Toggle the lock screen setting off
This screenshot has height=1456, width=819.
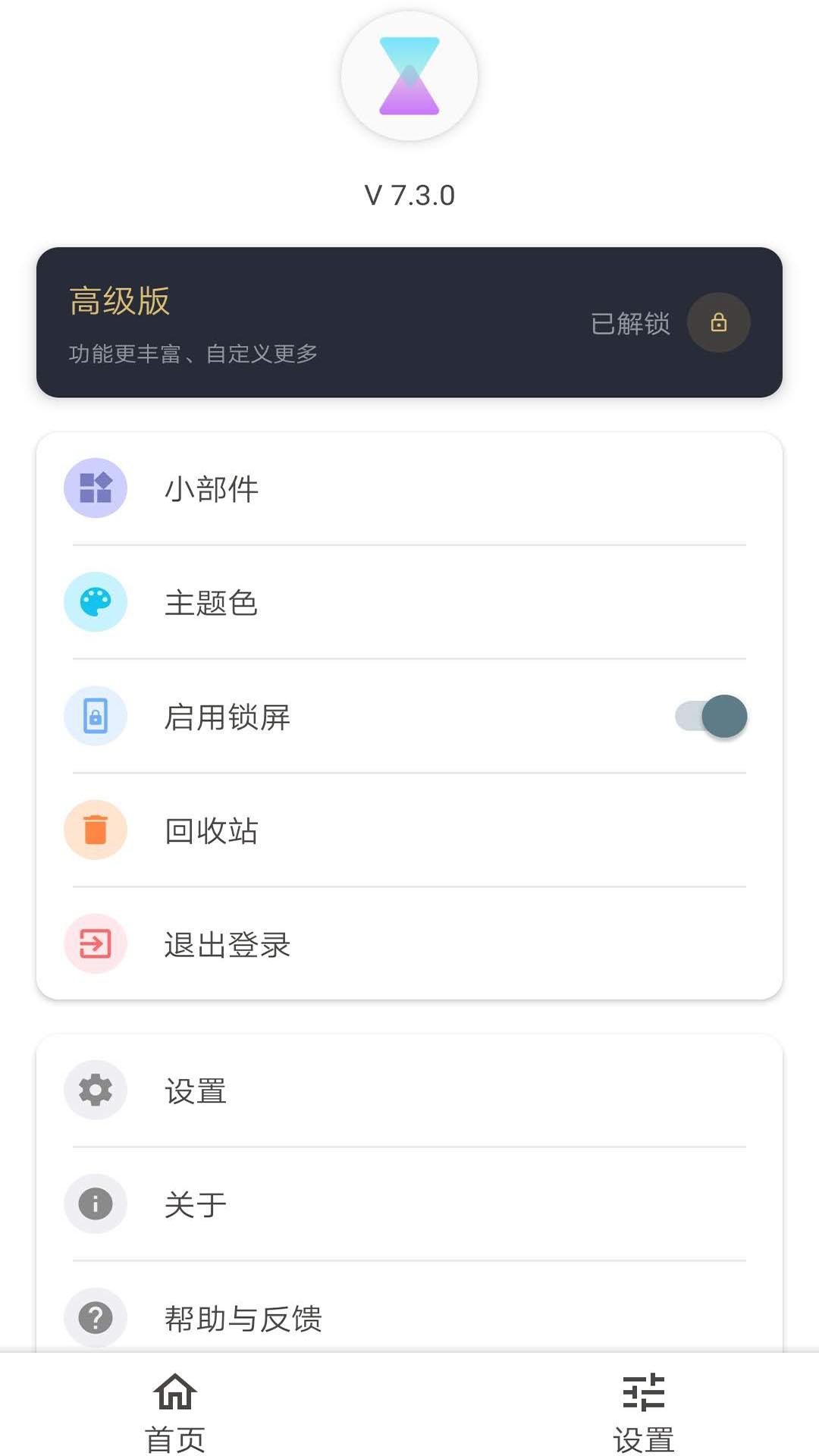(x=711, y=716)
